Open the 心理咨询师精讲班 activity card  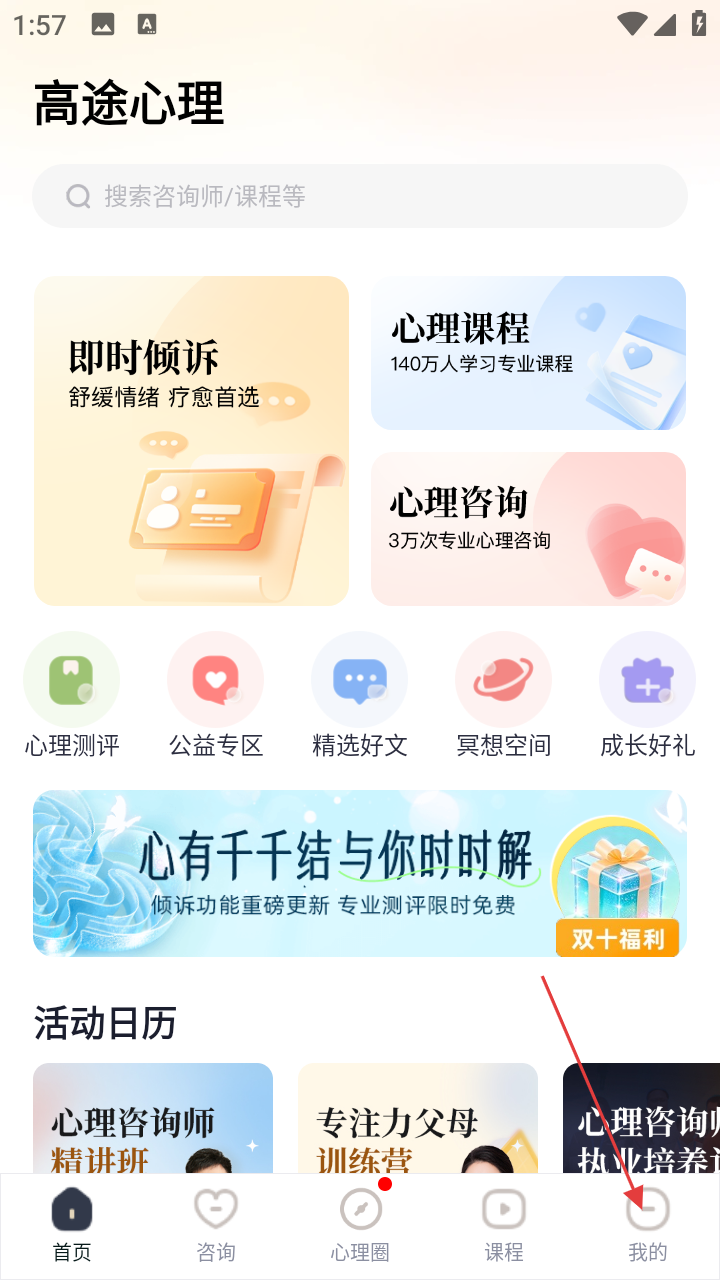click(153, 1118)
